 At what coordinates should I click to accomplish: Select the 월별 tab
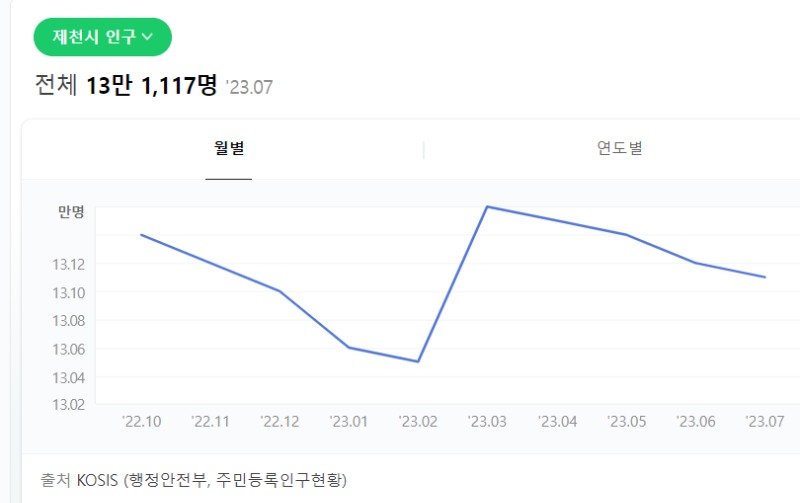point(229,149)
